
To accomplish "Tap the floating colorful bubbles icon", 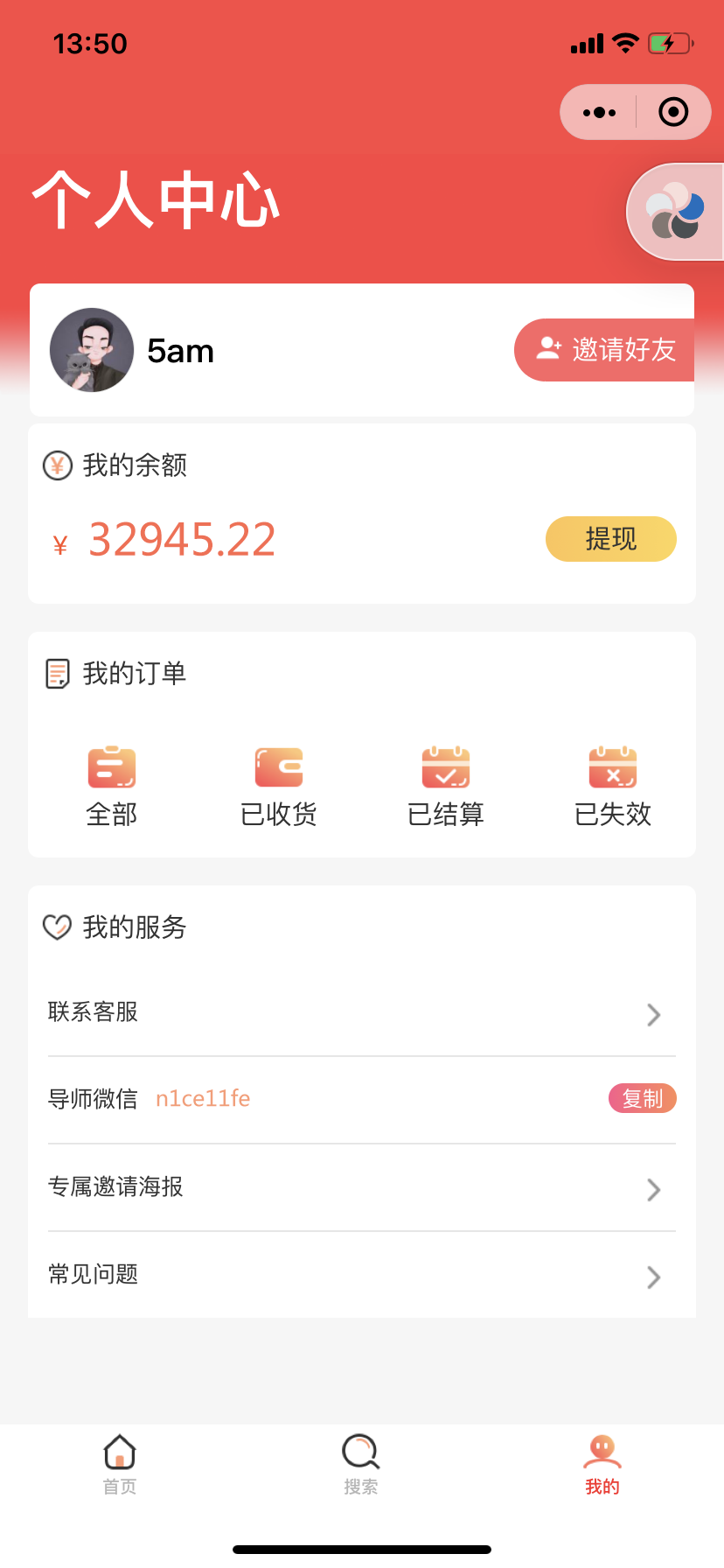I will click(x=675, y=212).
